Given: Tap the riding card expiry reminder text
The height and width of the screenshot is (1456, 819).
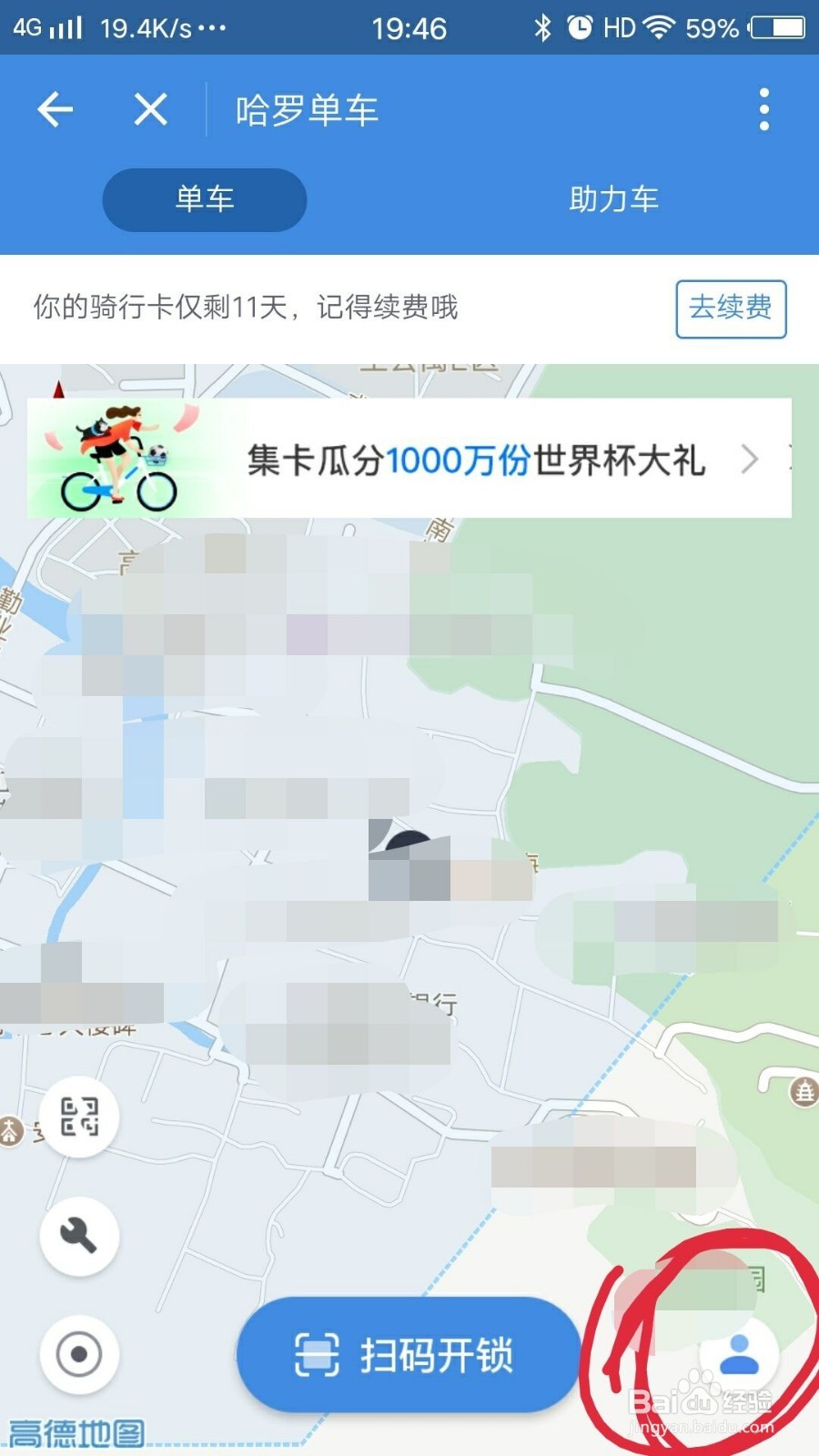Looking at the screenshot, I should [246, 309].
